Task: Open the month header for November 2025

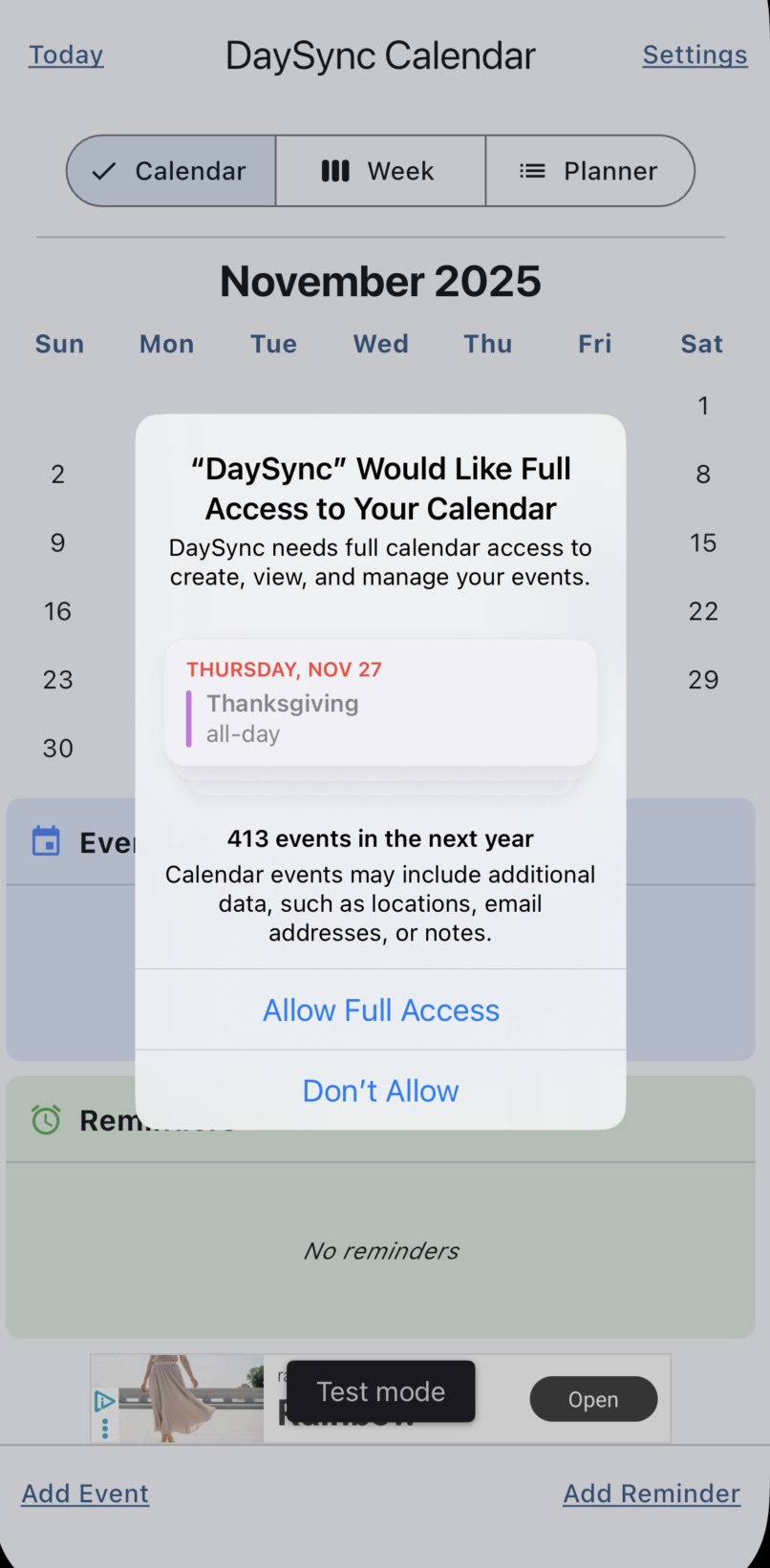Action: point(380,281)
